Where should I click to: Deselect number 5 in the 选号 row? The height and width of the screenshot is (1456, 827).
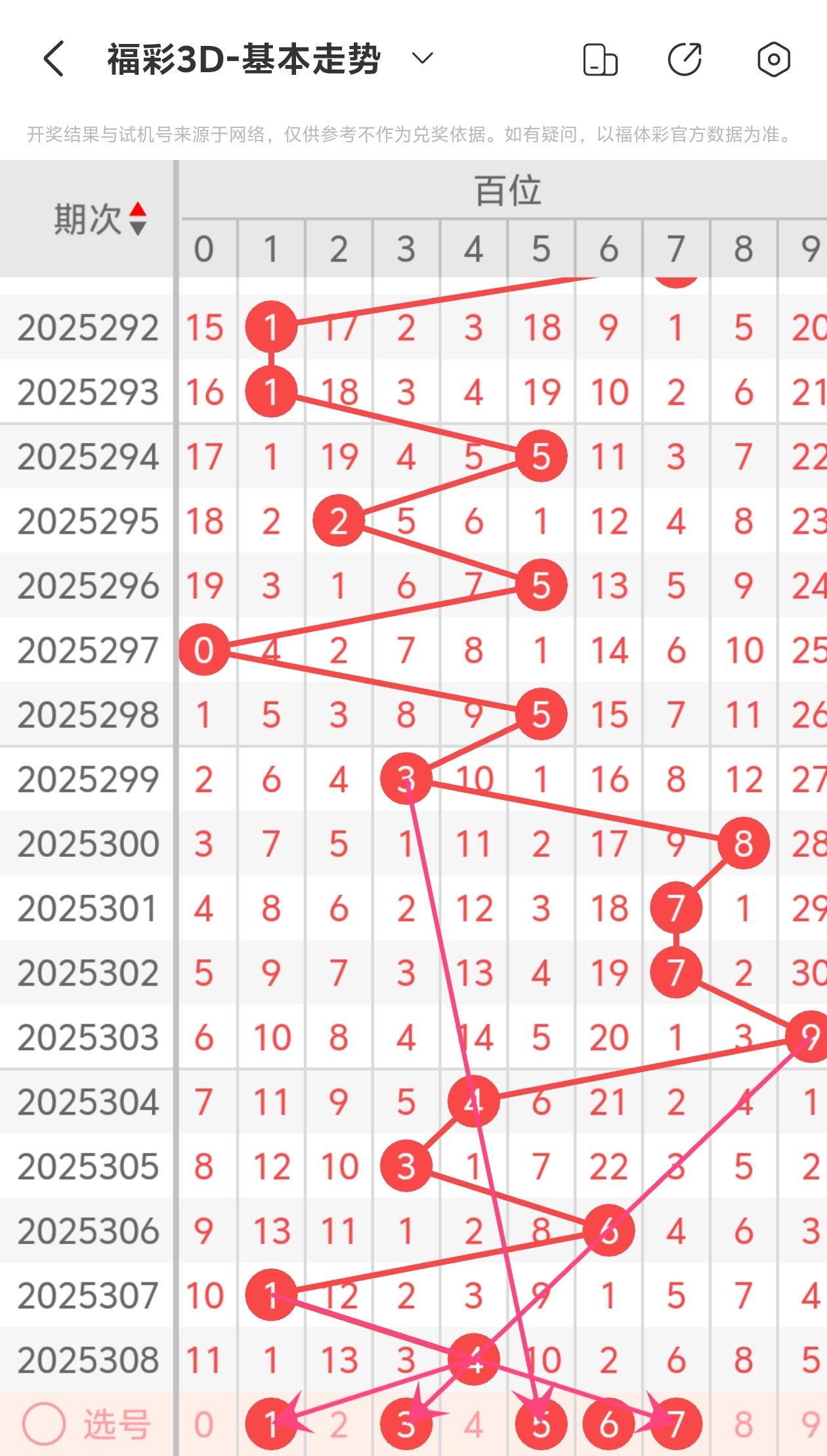[x=541, y=1425]
